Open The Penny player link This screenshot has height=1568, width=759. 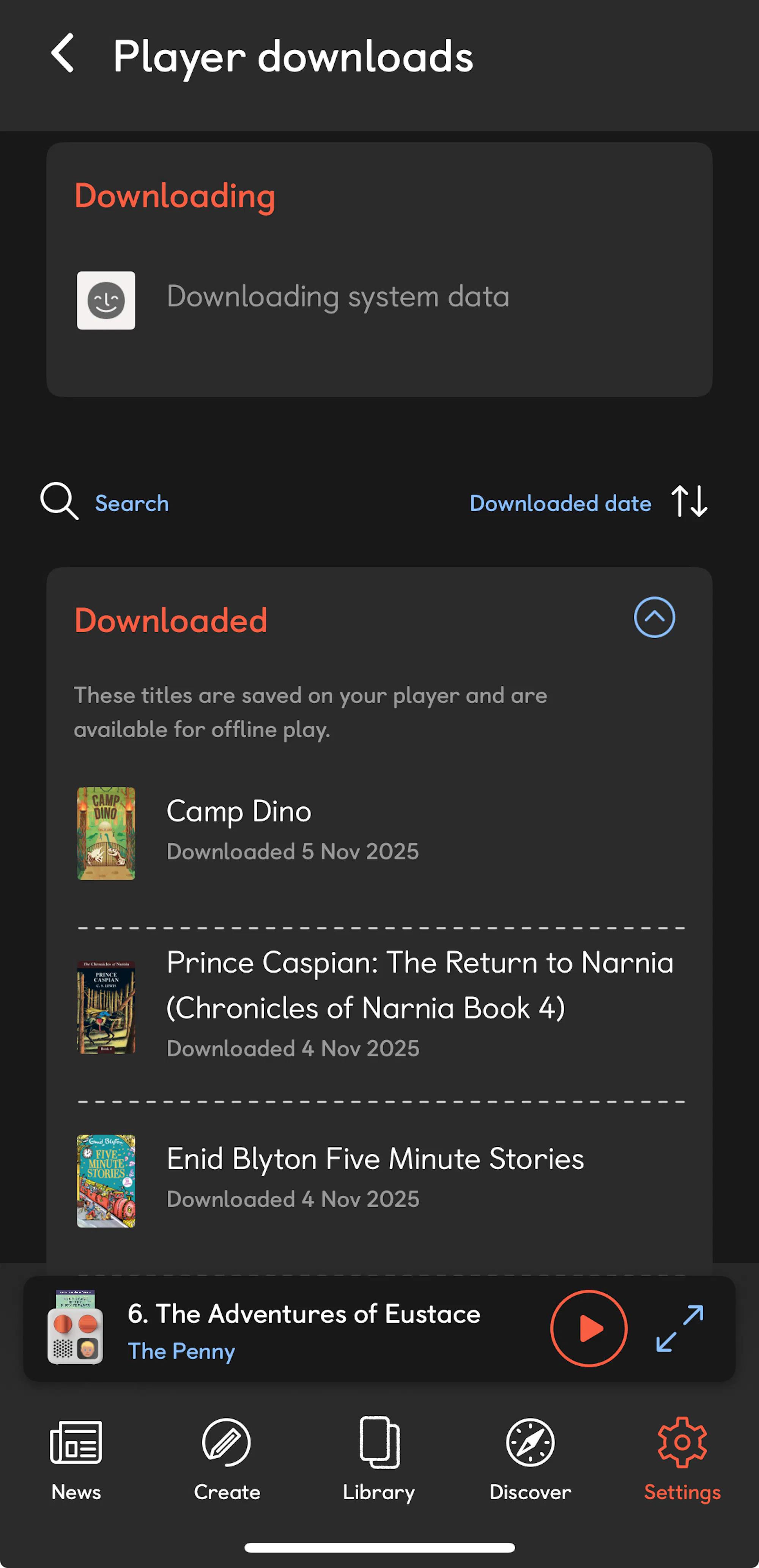[x=181, y=1351]
